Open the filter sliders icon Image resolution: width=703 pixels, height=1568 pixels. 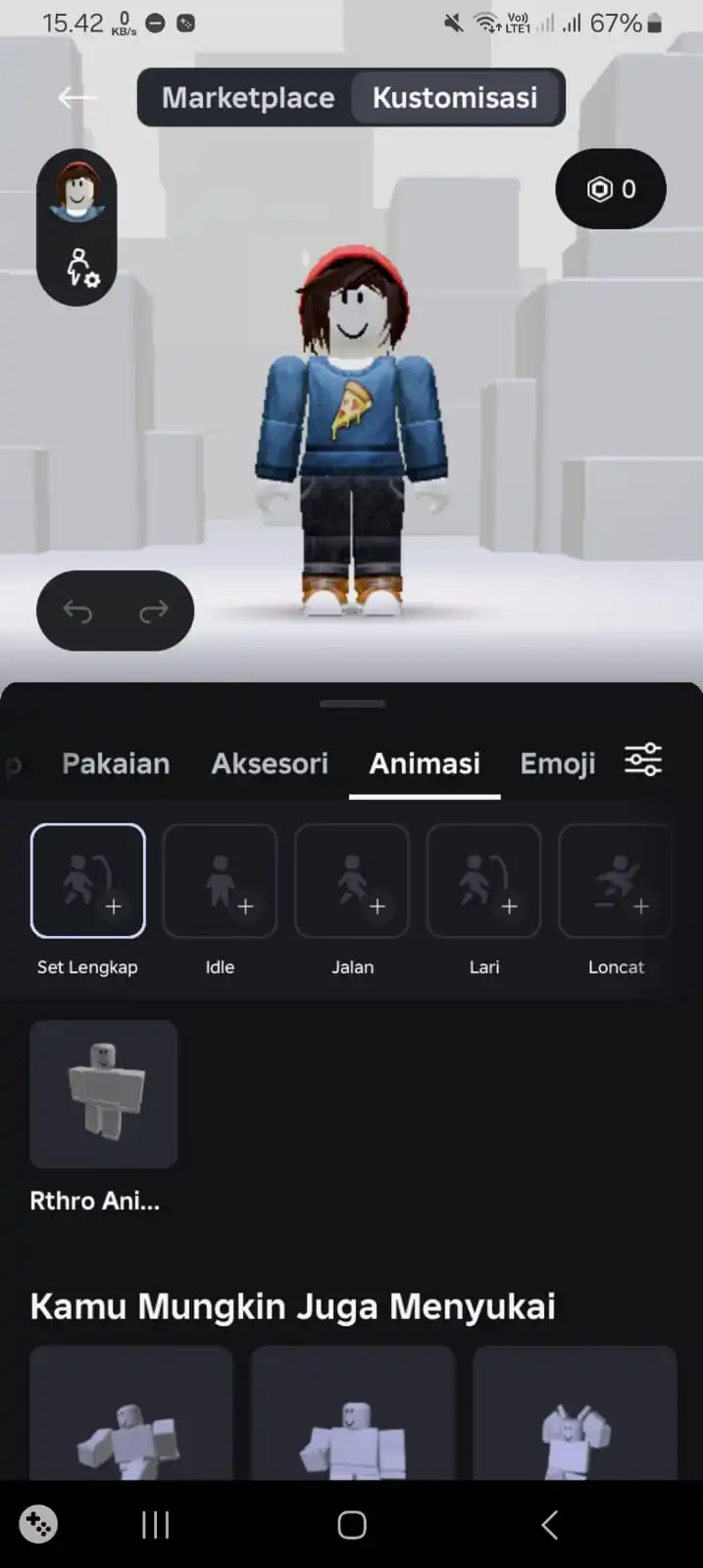click(643, 760)
